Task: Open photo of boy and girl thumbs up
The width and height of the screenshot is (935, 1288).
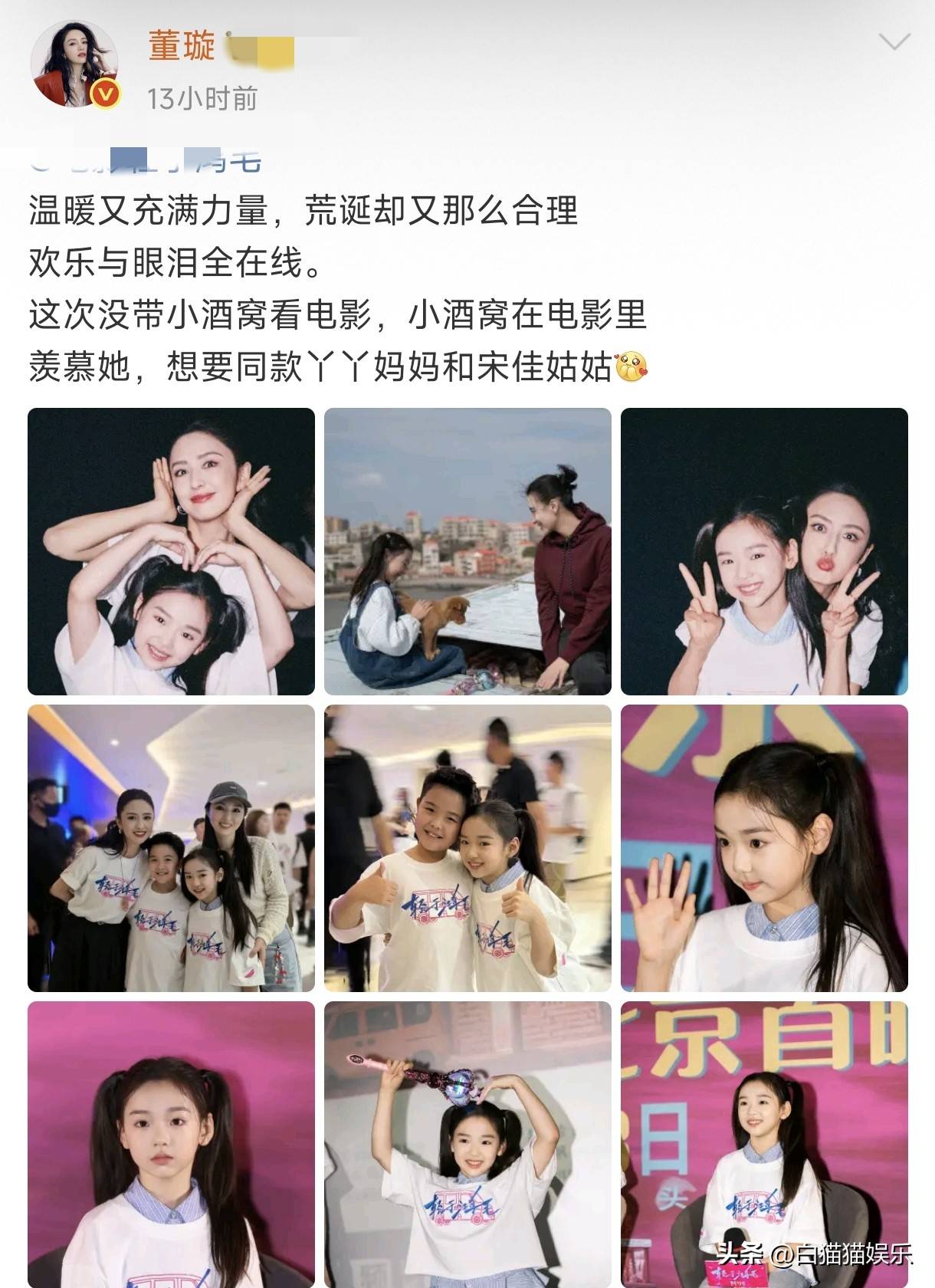Action: coord(467,848)
